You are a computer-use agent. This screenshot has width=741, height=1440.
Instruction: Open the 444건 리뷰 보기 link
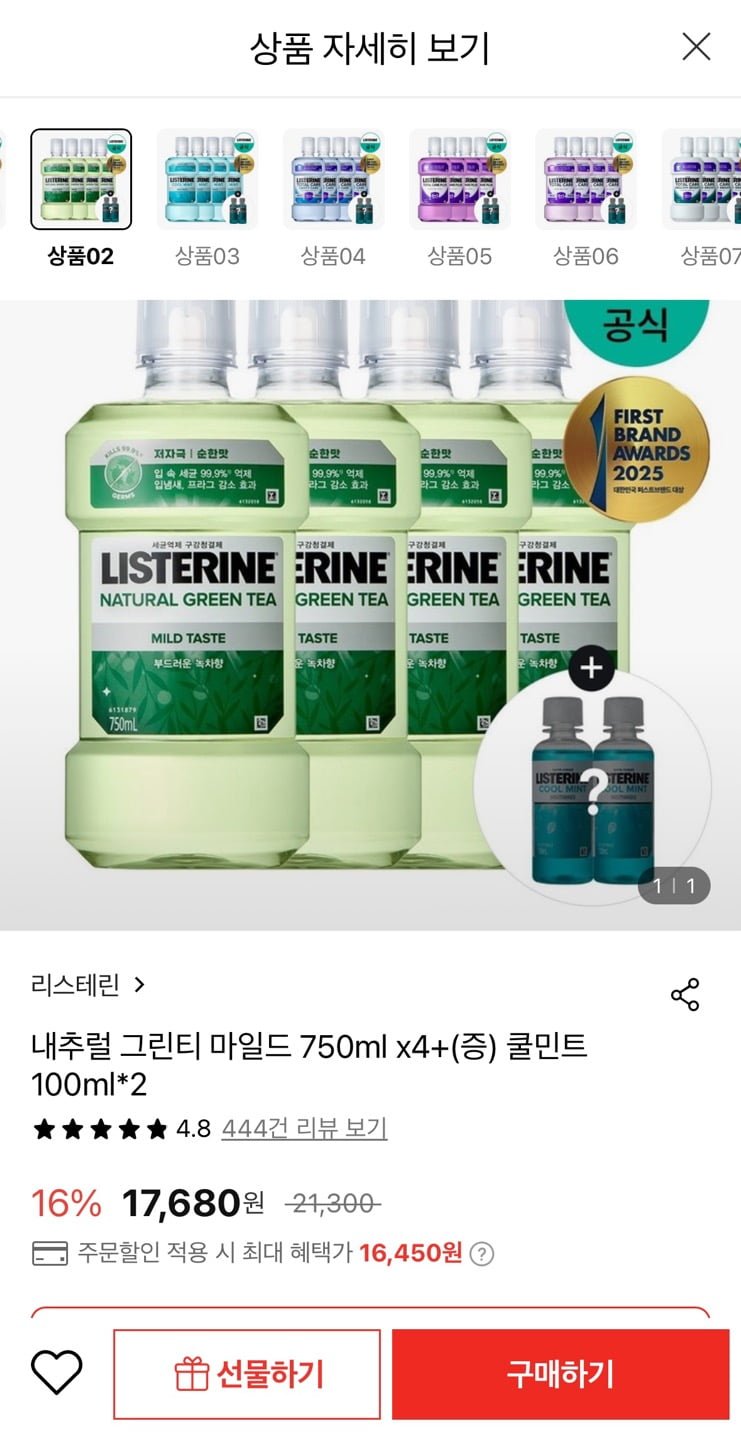pyautogui.click(x=304, y=1129)
